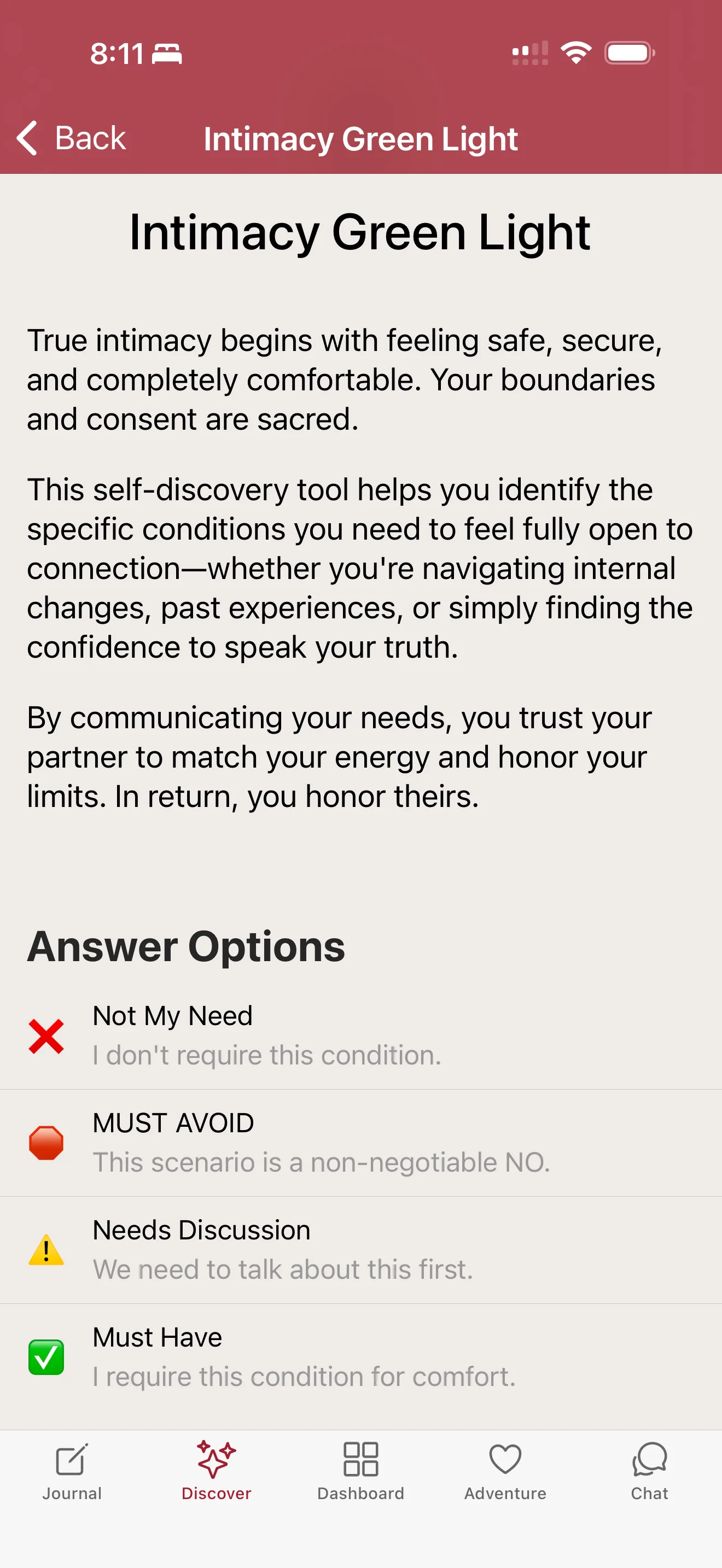Open the Dashboard grid icon

(361, 1459)
